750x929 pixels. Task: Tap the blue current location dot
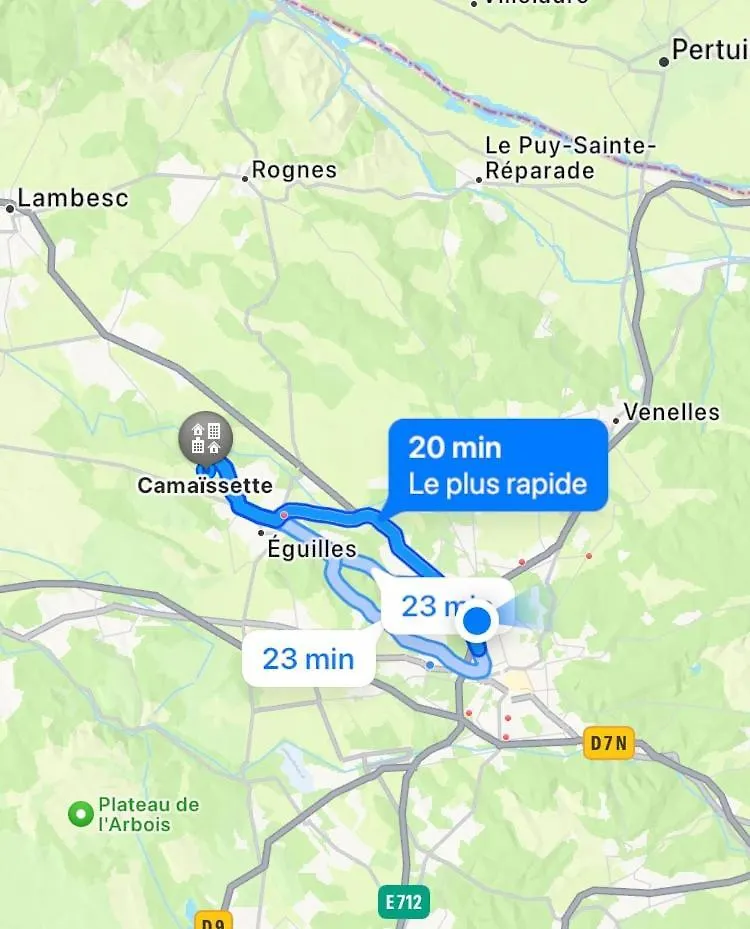(x=478, y=622)
